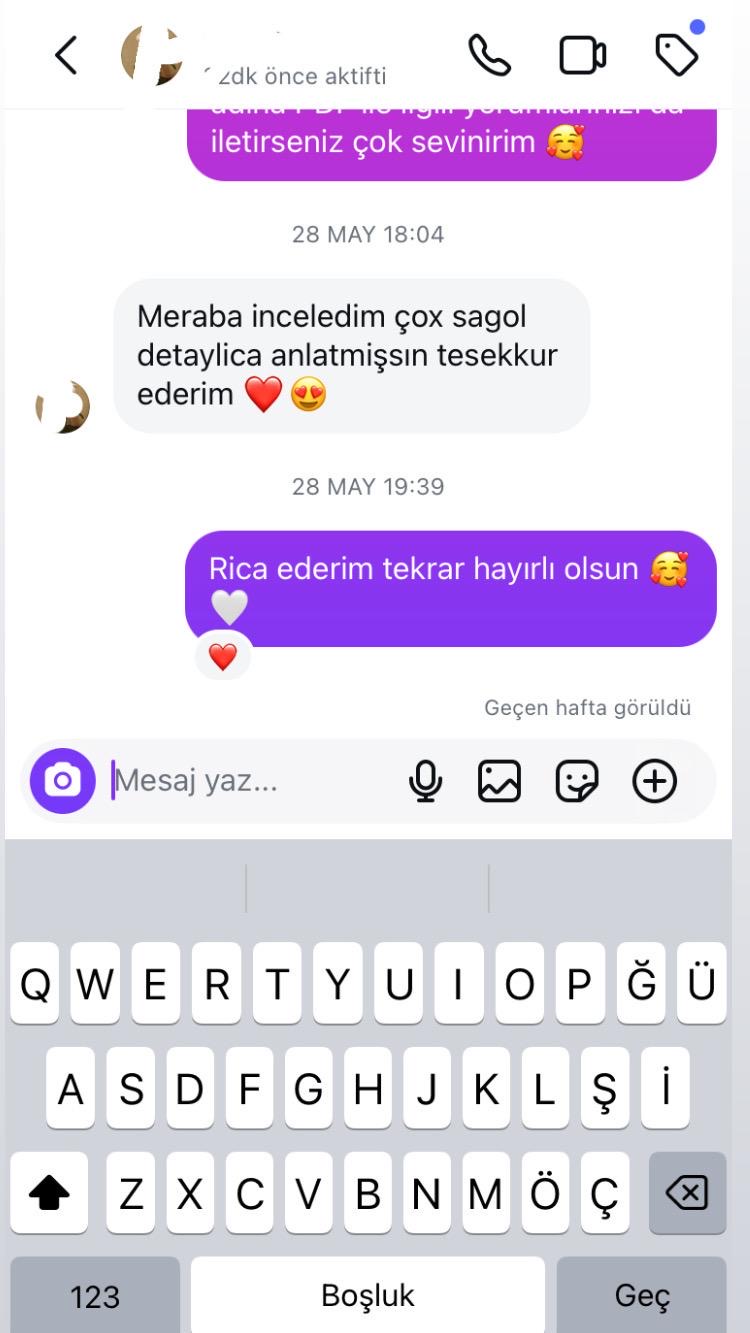
Task: Open the contact's avatar beside their message
Action: 64,407
